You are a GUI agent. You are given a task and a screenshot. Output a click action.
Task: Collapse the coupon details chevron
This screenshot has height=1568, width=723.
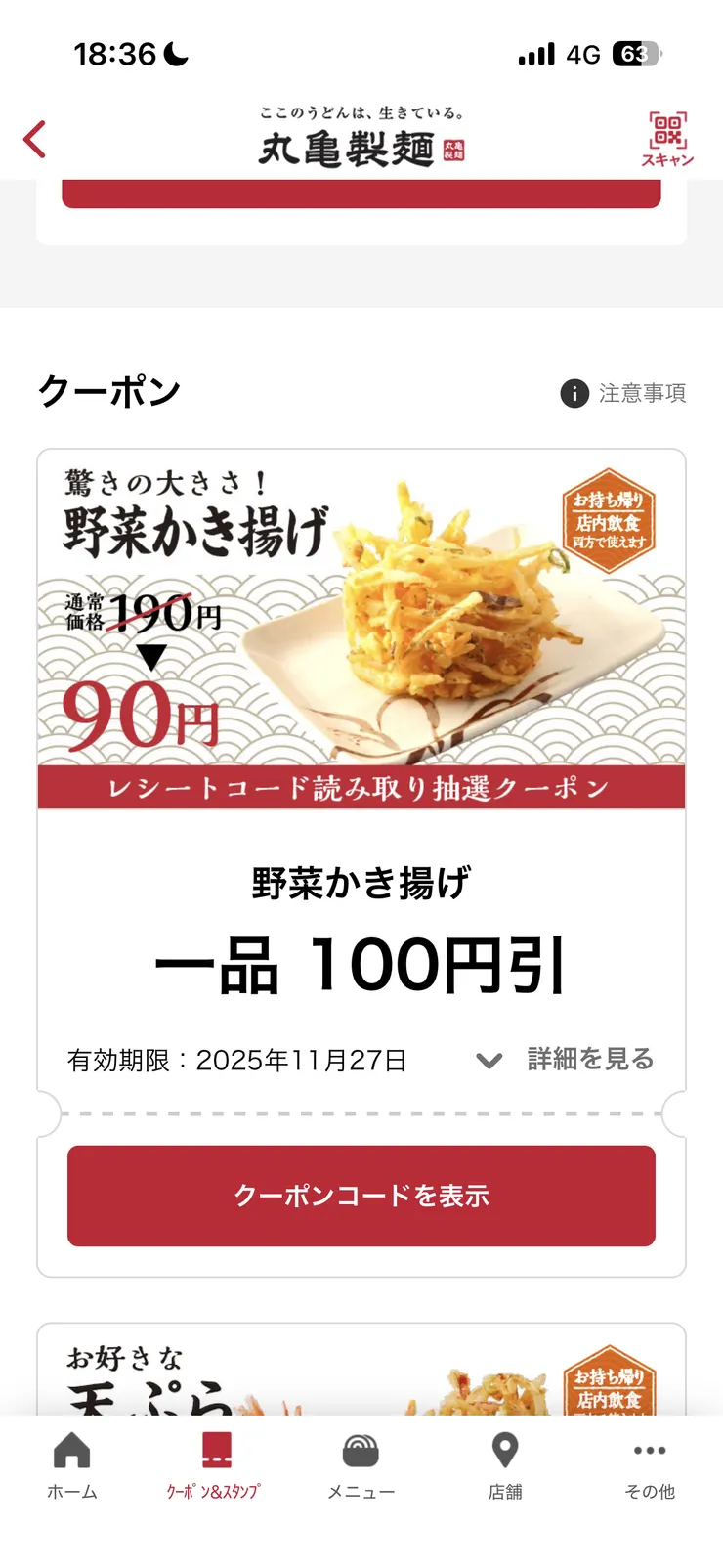click(489, 1060)
